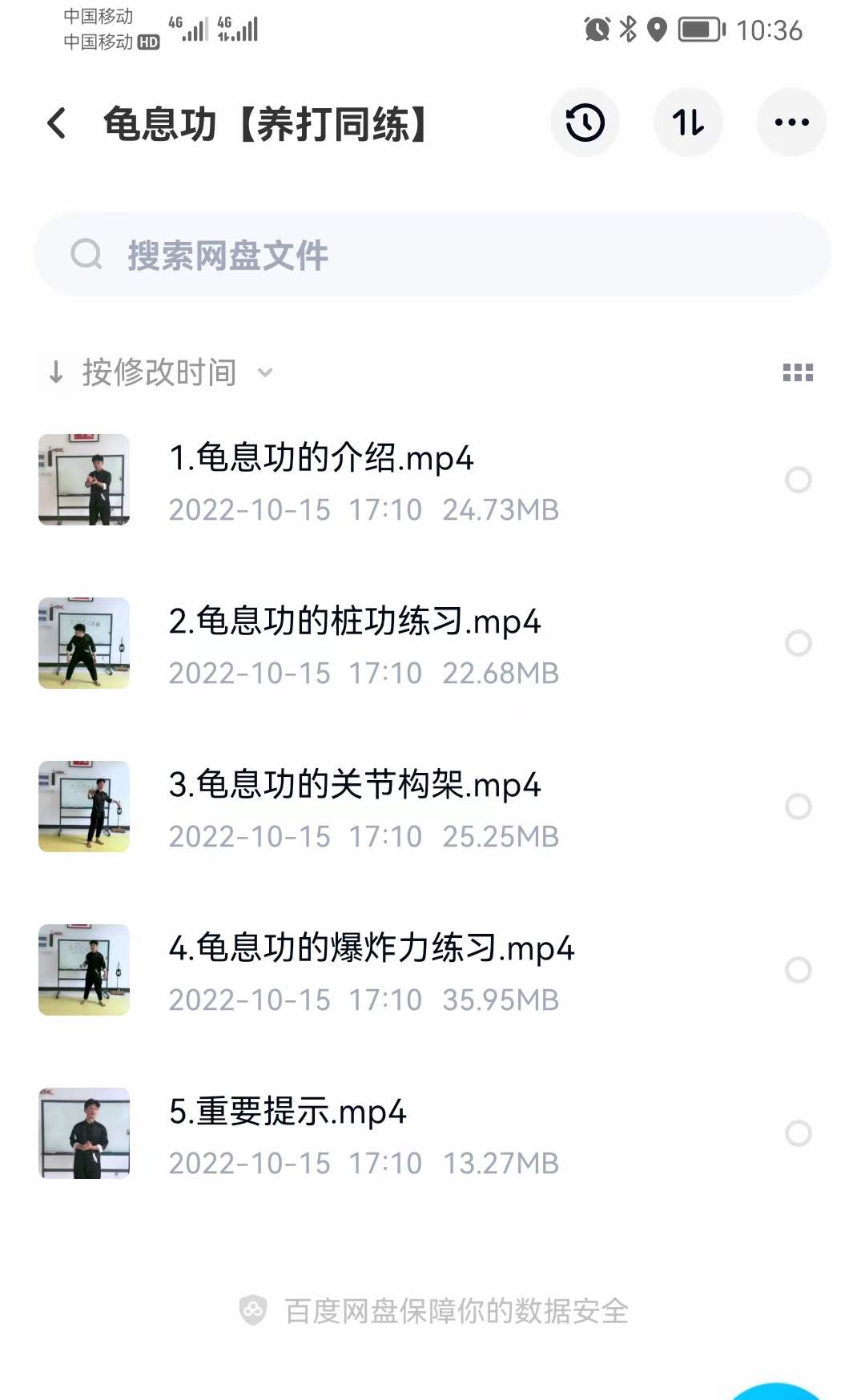The image size is (865, 1400).
Task: Go back from the 龟息功 folder
Action: [56, 123]
